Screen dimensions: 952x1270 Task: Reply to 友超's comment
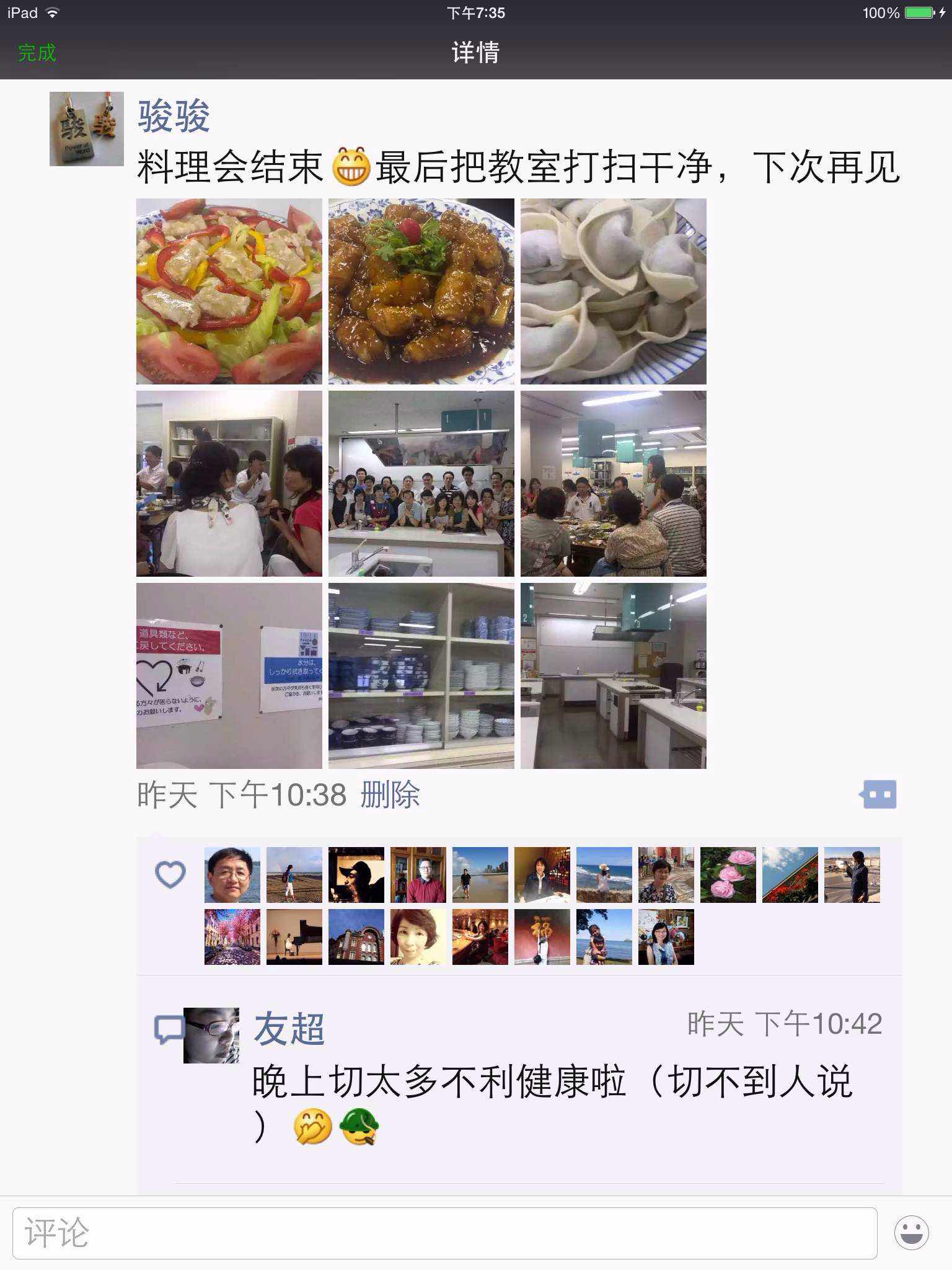point(552,1082)
